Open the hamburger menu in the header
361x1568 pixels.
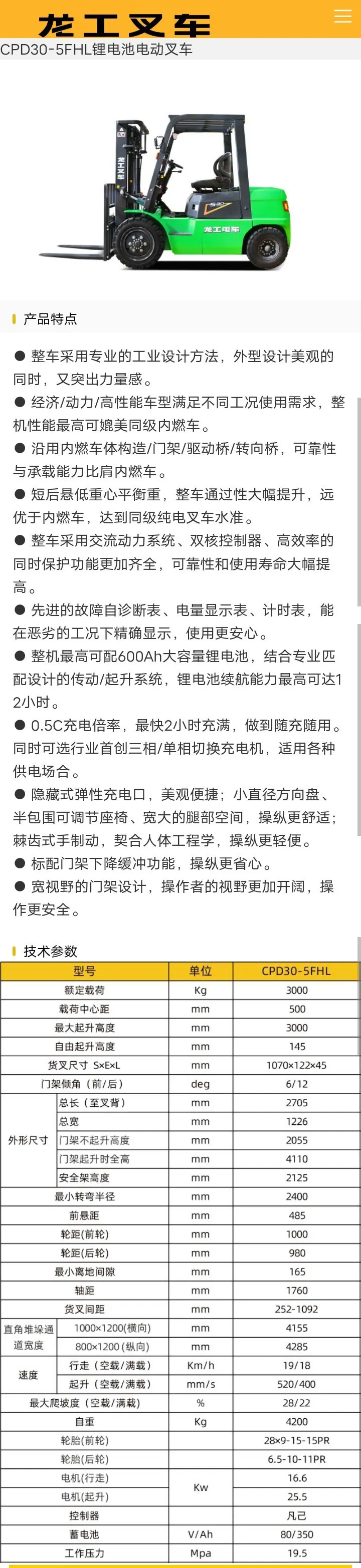click(343, 16)
